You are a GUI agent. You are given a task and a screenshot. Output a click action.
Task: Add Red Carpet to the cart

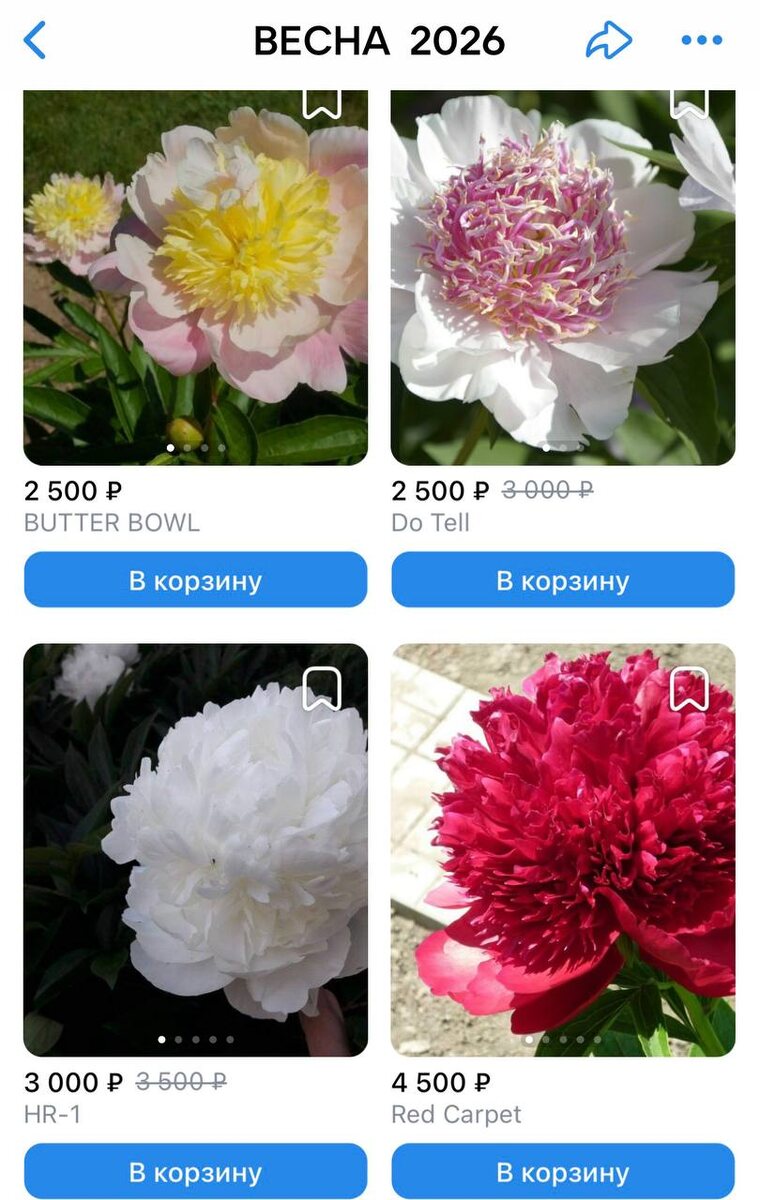click(563, 1171)
